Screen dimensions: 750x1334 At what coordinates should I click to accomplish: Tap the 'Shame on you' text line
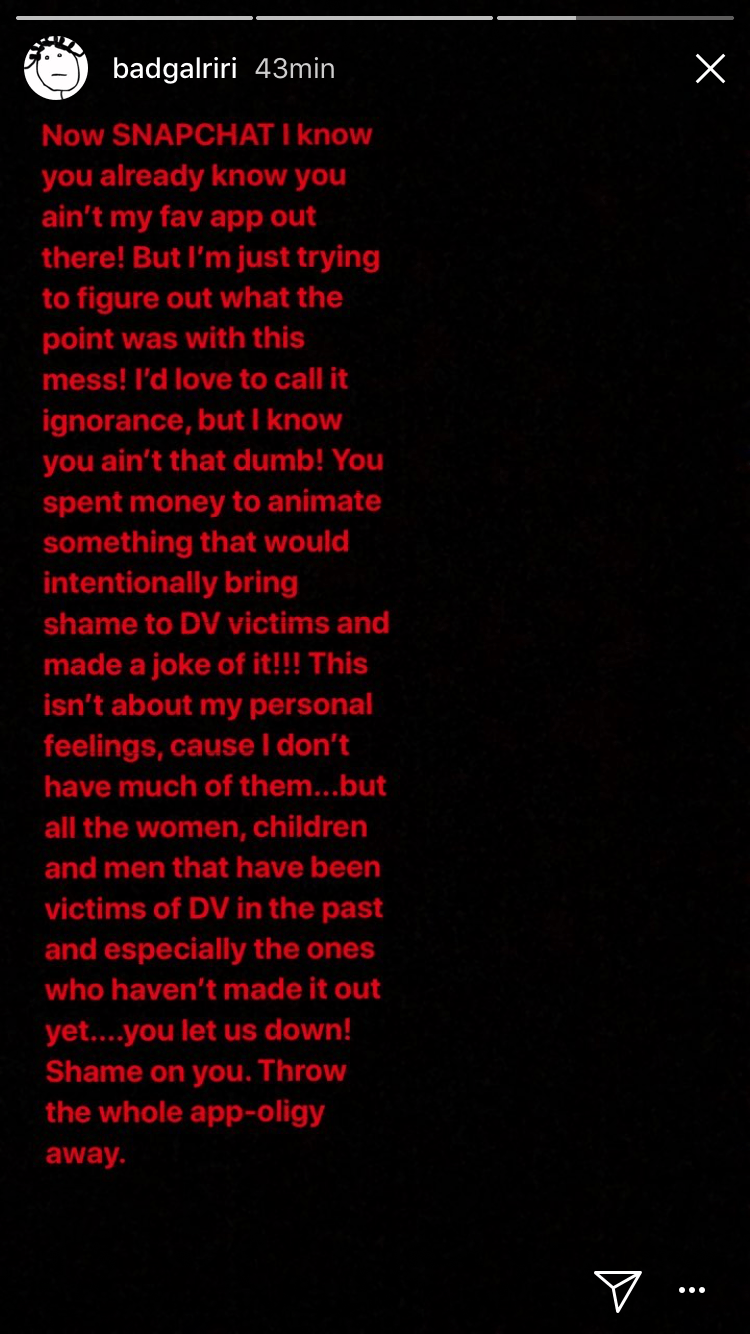coord(194,1070)
